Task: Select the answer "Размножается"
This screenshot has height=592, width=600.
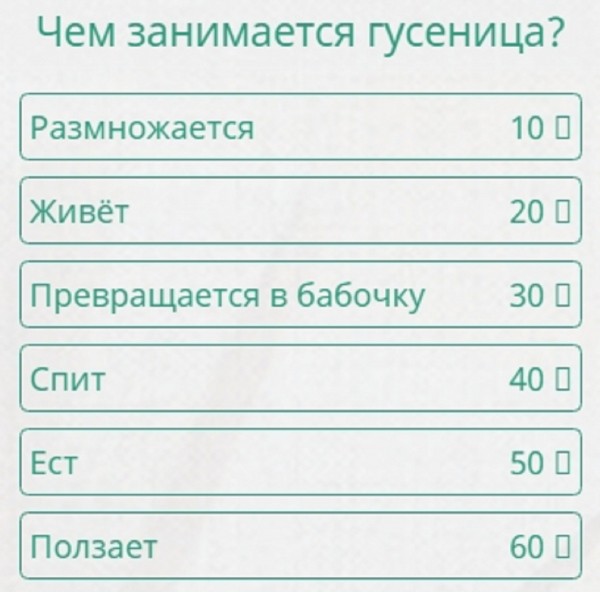Action: point(300,127)
